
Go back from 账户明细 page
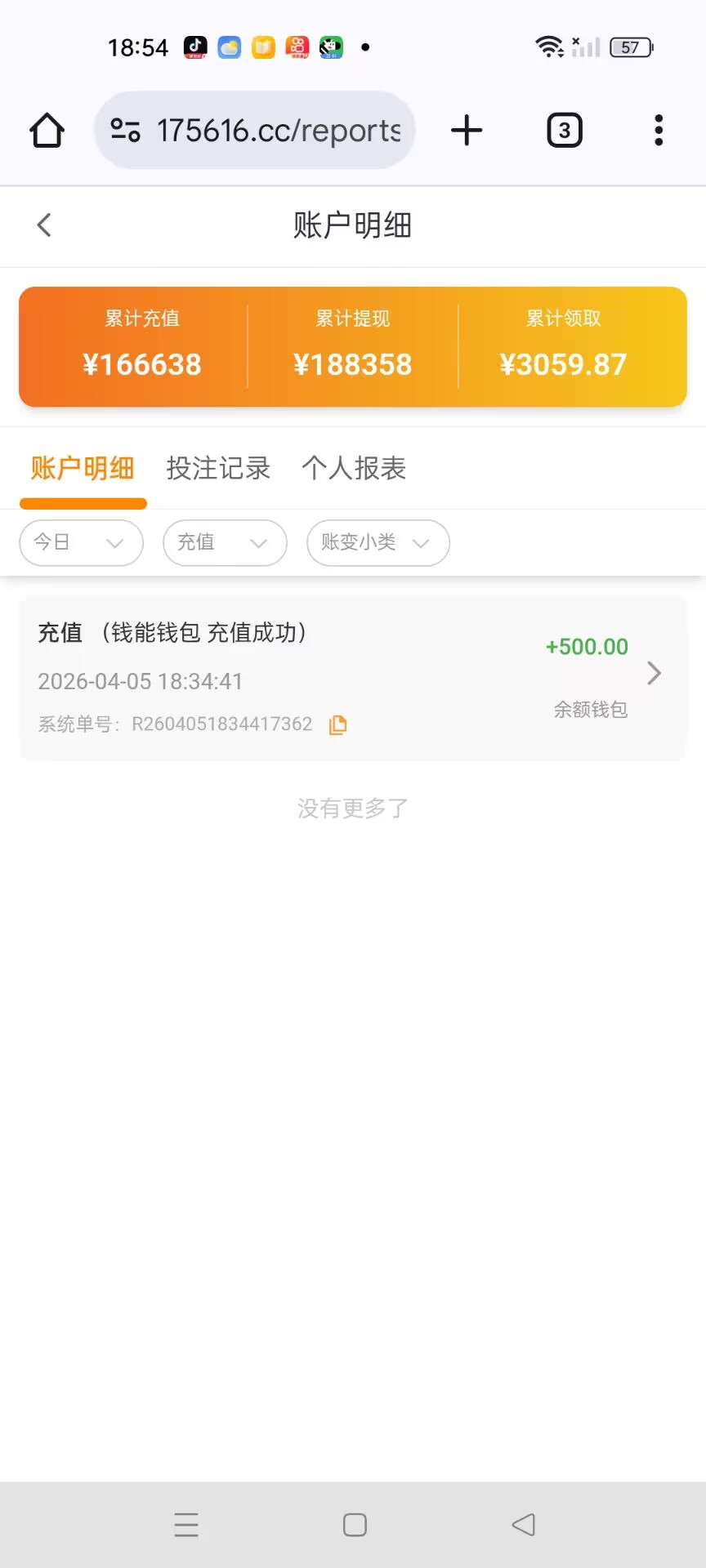tap(44, 225)
